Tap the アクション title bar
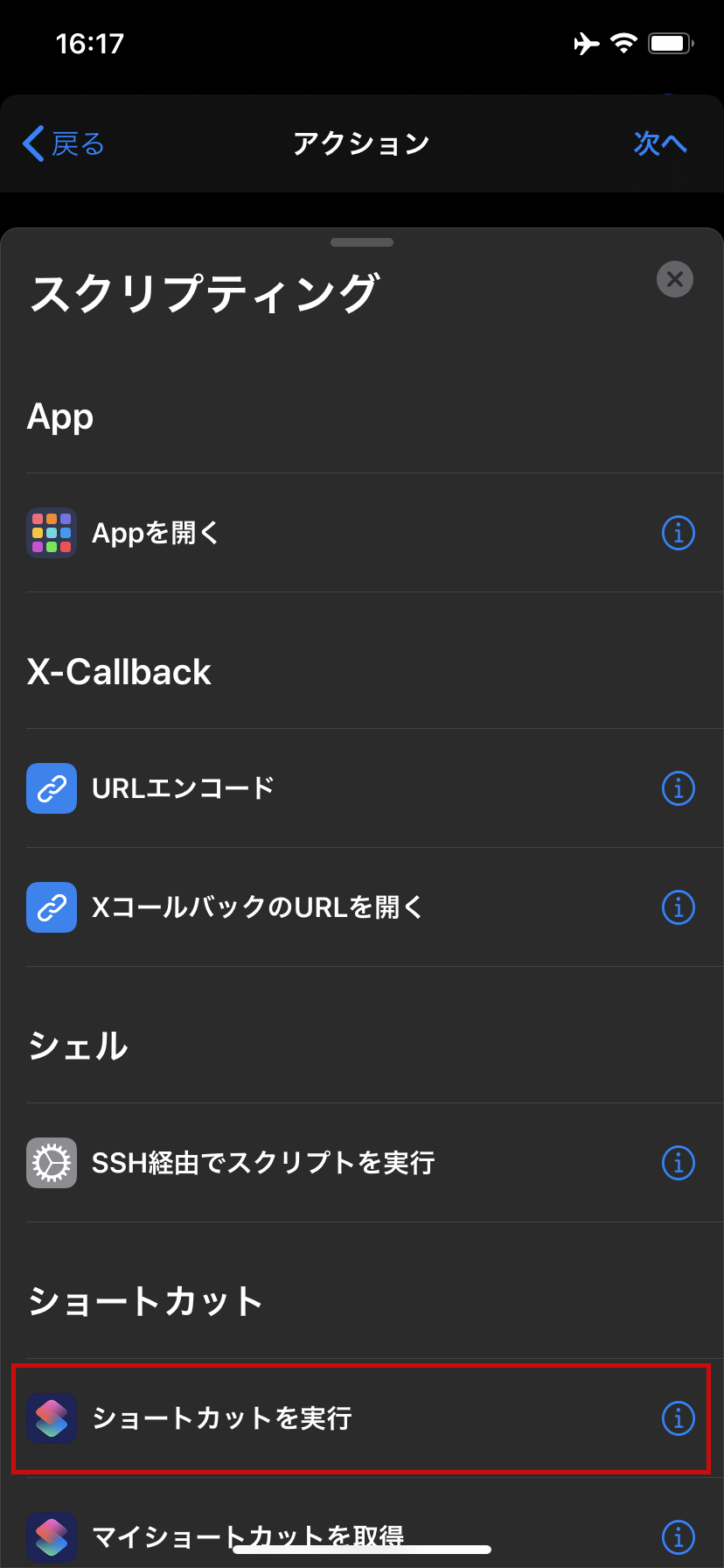The height and width of the screenshot is (1568, 724). point(361,143)
